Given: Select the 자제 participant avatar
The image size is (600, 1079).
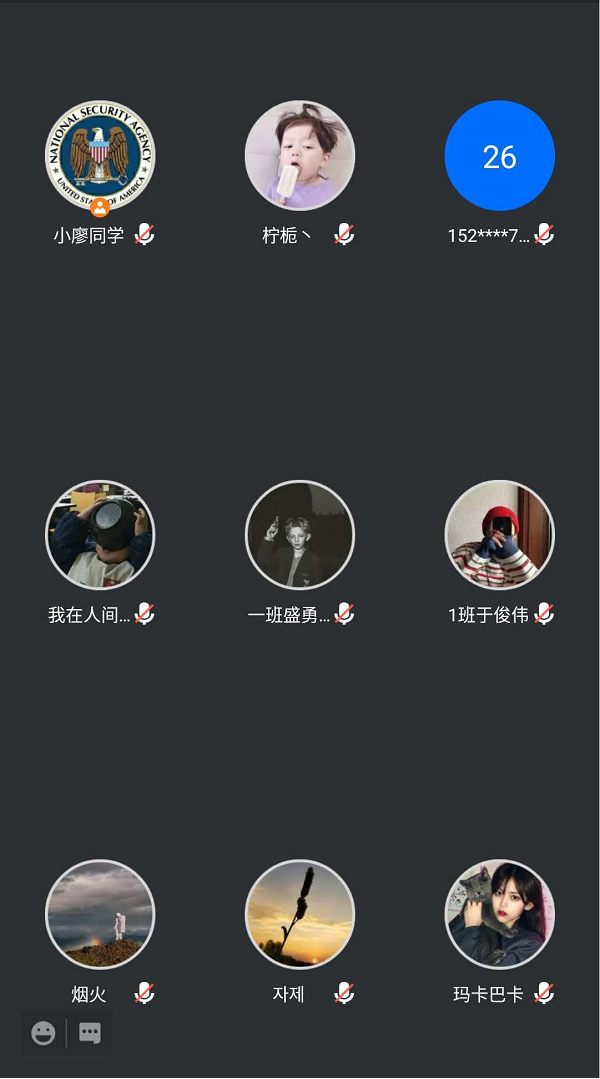Looking at the screenshot, I should (300, 914).
